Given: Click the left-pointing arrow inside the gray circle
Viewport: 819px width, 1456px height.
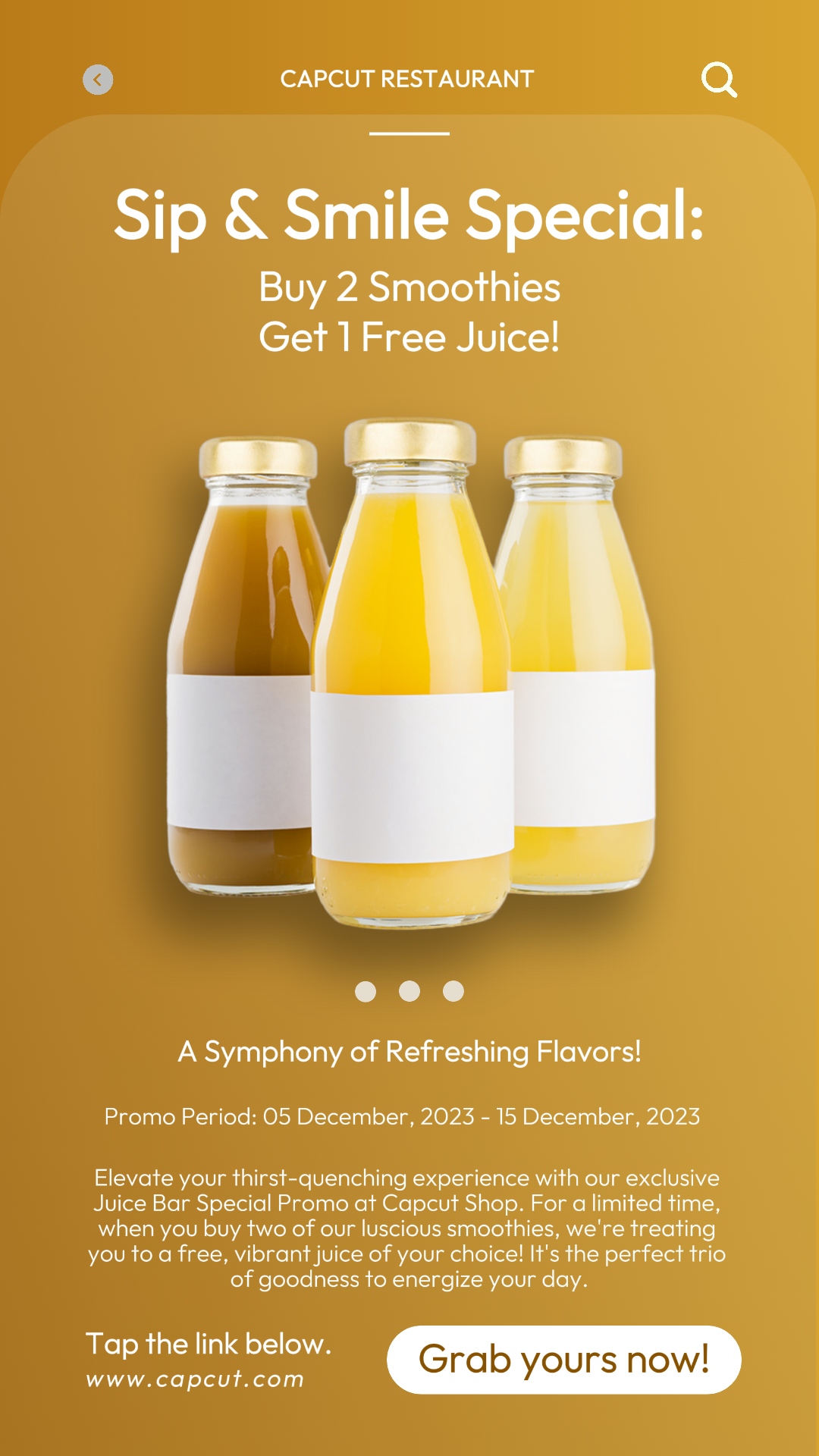Looking at the screenshot, I should [97, 78].
